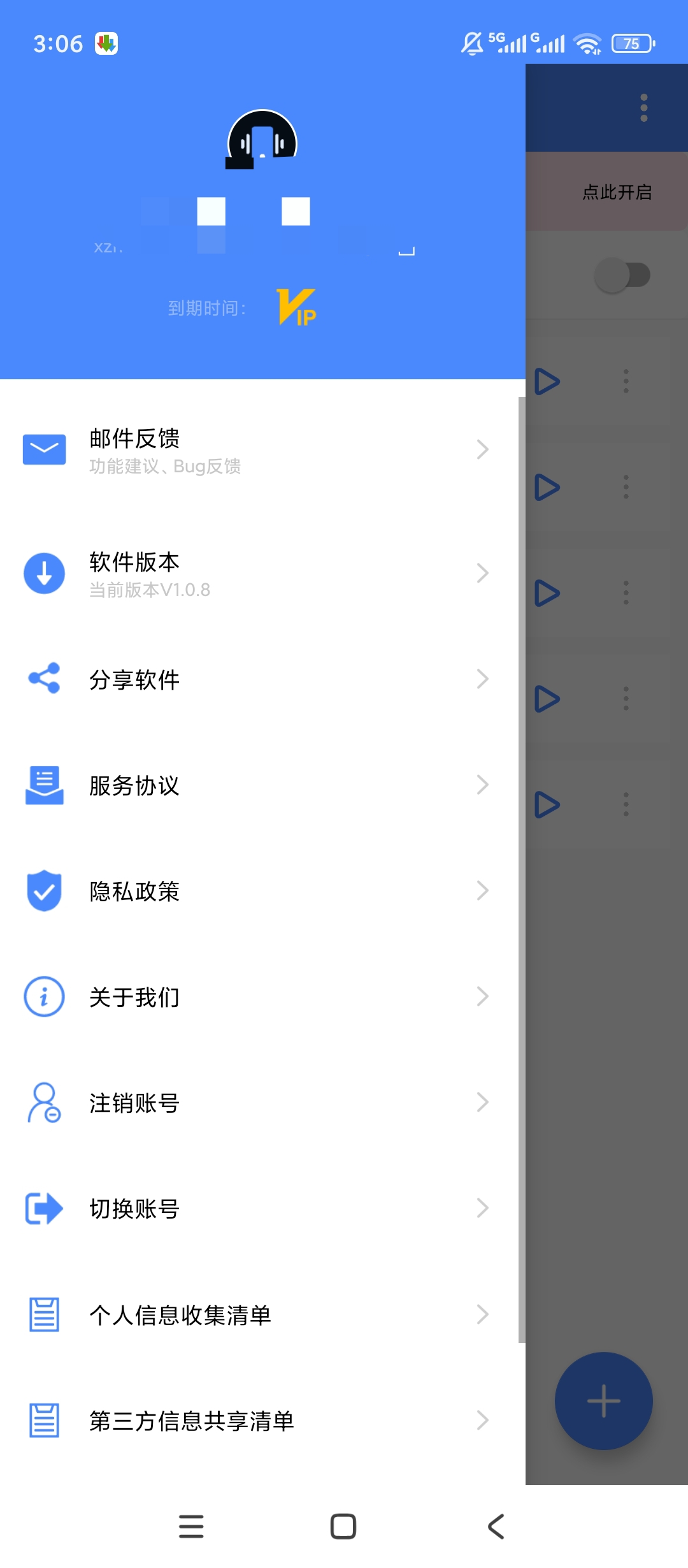The image size is (688, 1568).
Task: Choose 切换账号 to switch account
Action: (259, 1209)
